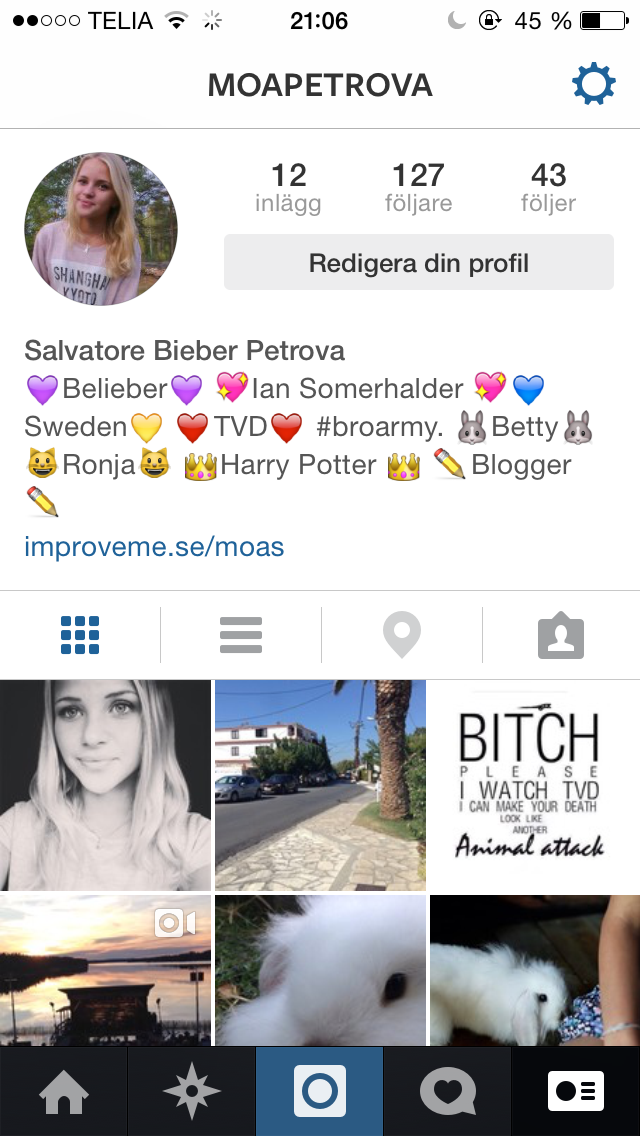Open the palm tree street photo
The height and width of the screenshot is (1136, 640).
pyautogui.click(x=320, y=785)
